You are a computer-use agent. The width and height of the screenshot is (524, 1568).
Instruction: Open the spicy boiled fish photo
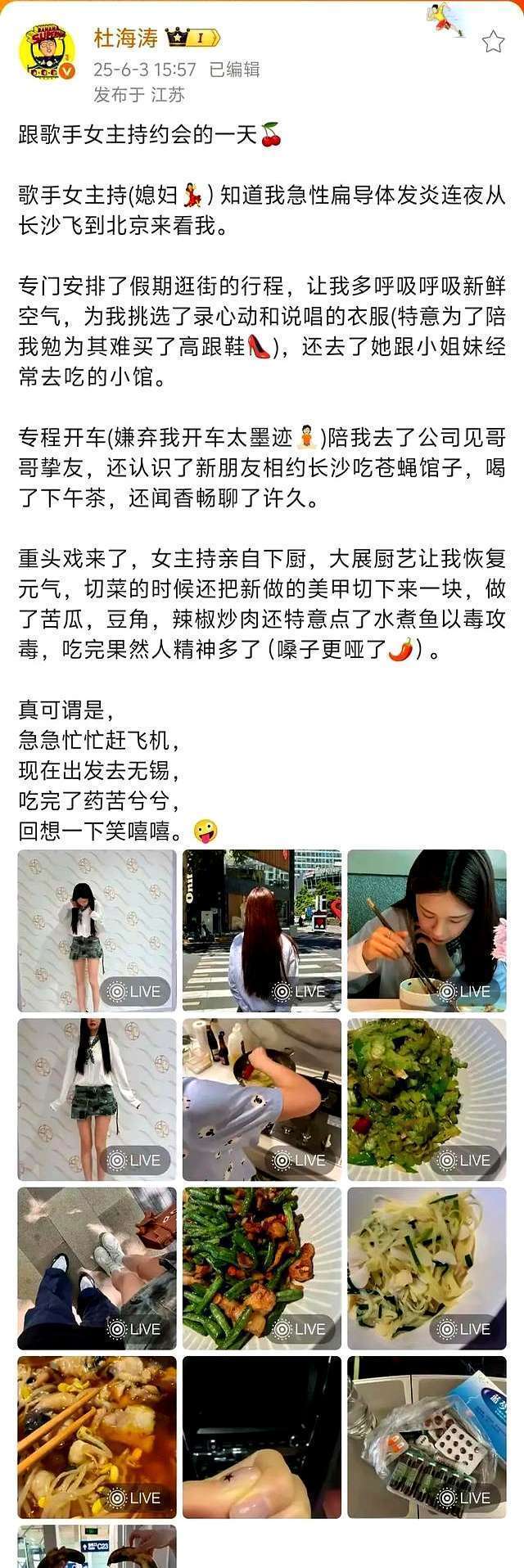pyautogui.click(x=97, y=1436)
